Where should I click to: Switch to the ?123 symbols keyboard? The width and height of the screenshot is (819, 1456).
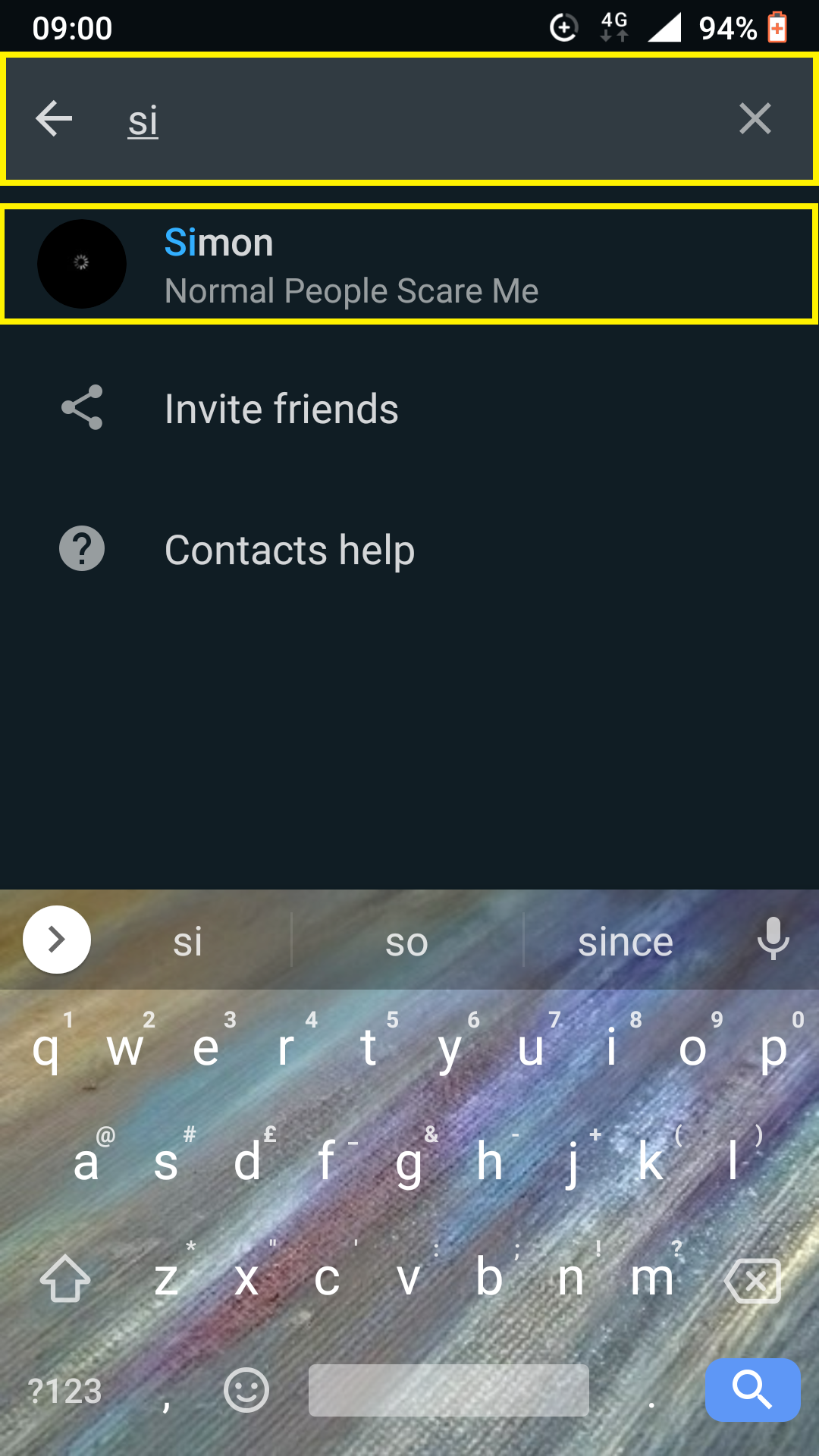65,1391
